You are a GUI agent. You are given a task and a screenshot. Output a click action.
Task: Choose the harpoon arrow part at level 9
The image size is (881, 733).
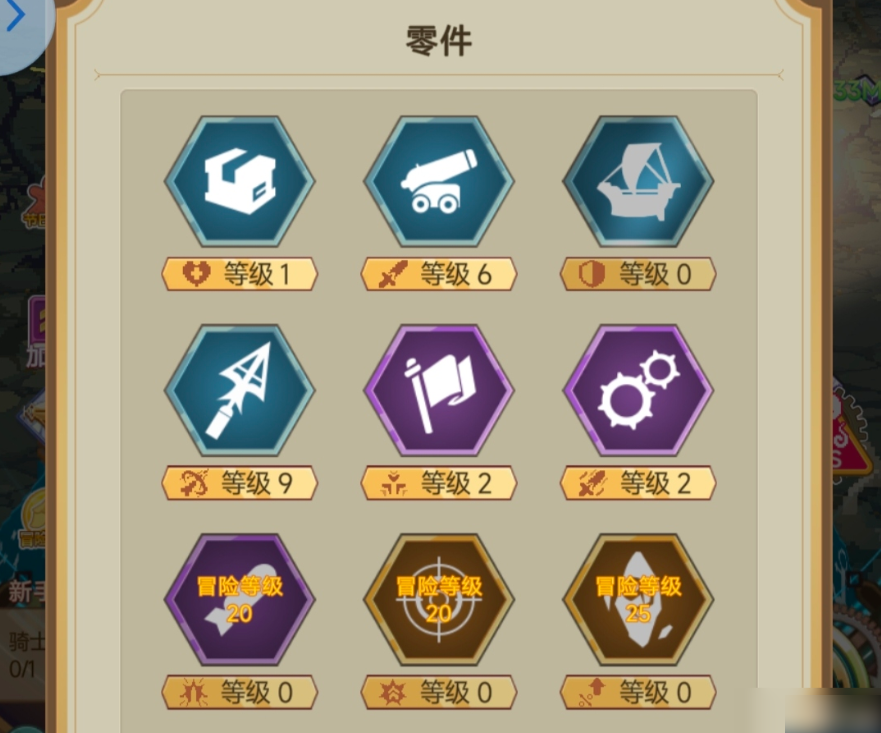(x=239, y=391)
